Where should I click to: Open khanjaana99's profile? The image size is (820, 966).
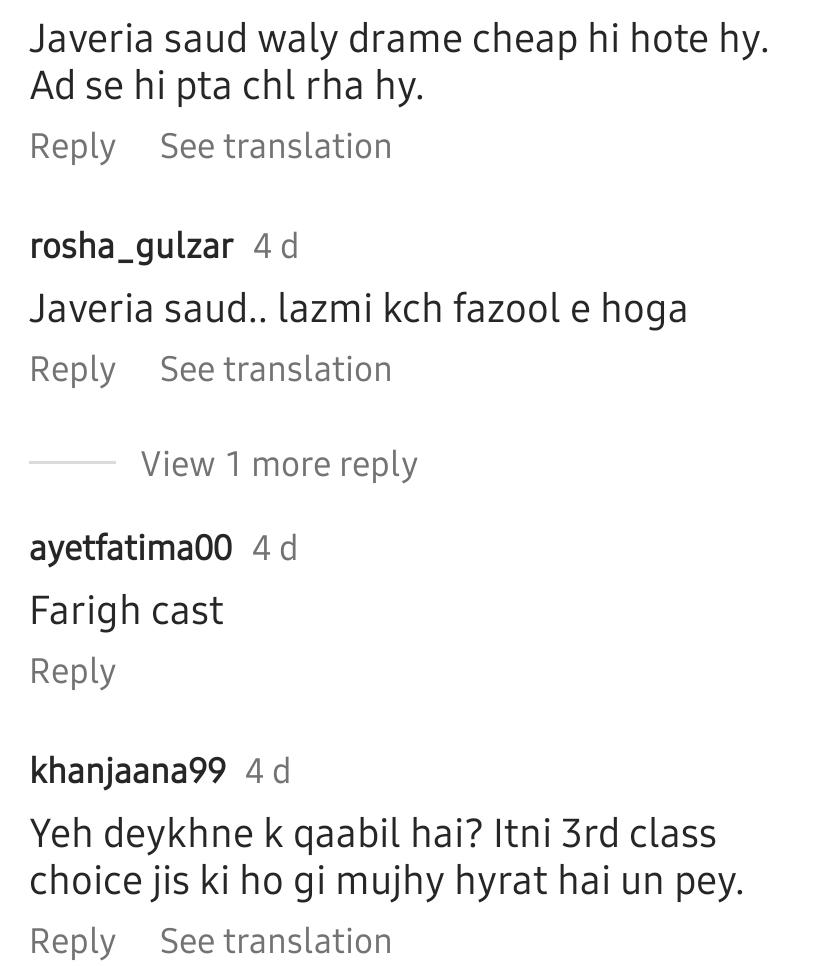[128, 771]
